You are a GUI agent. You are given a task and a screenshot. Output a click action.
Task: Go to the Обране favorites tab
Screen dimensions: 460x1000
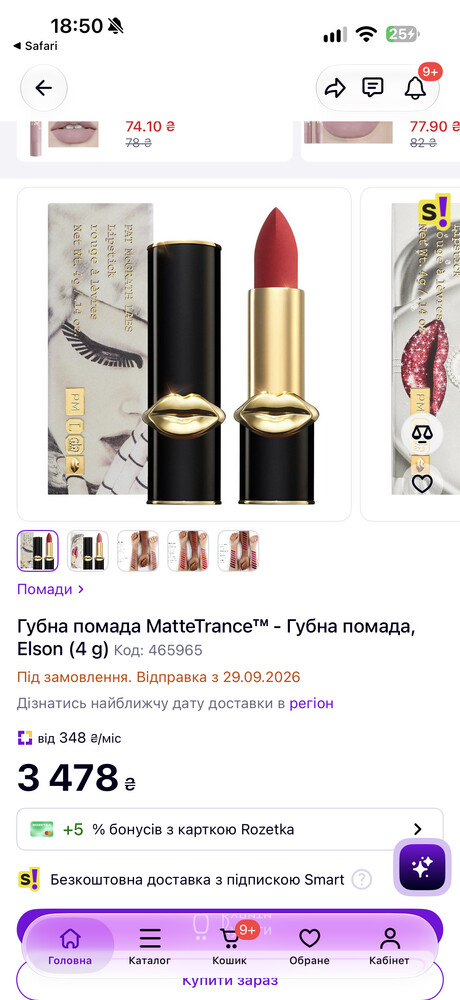click(x=309, y=947)
